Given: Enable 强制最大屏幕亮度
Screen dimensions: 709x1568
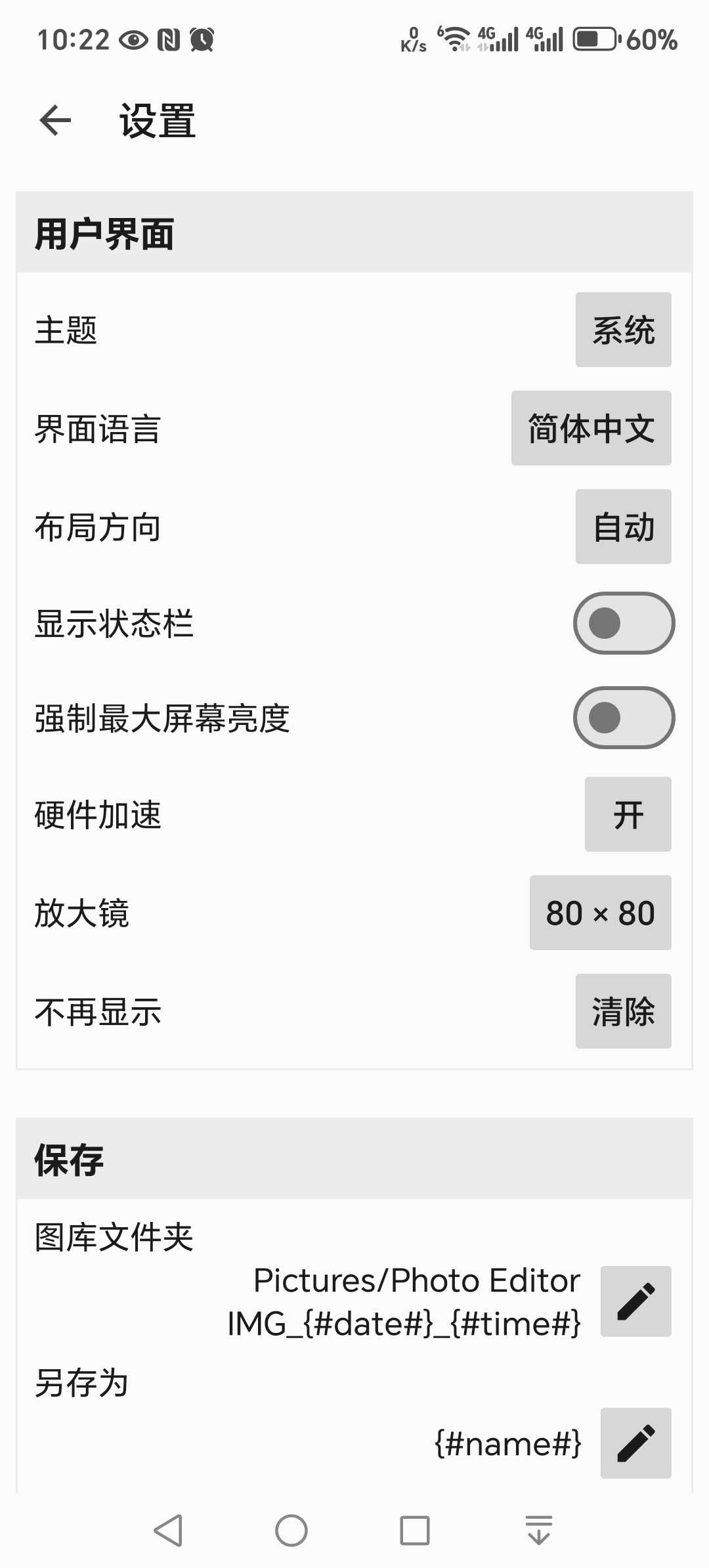Looking at the screenshot, I should click(624, 718).
